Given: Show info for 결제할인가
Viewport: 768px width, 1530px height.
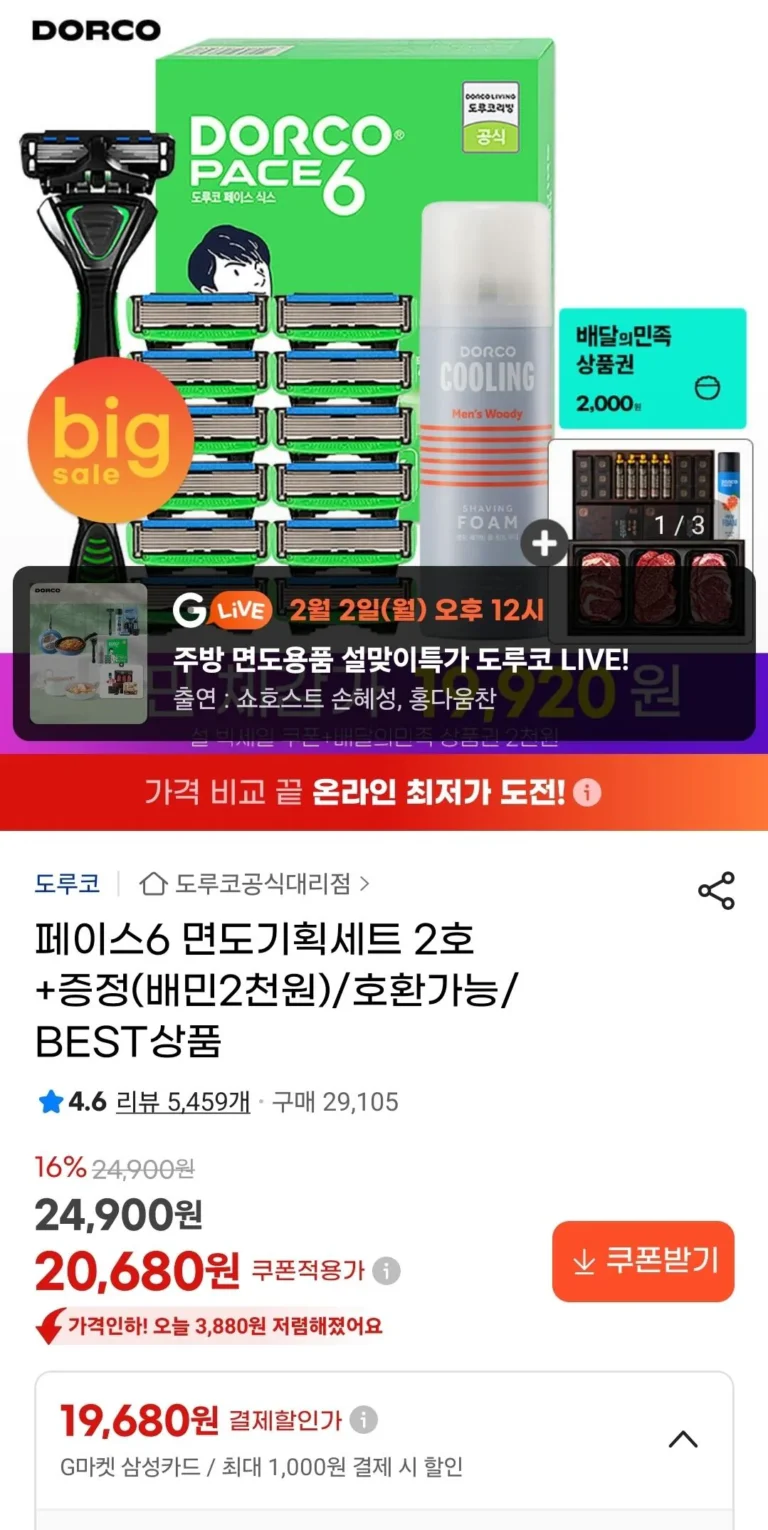Looking at the screenshot, I should tap(364, 1419).
